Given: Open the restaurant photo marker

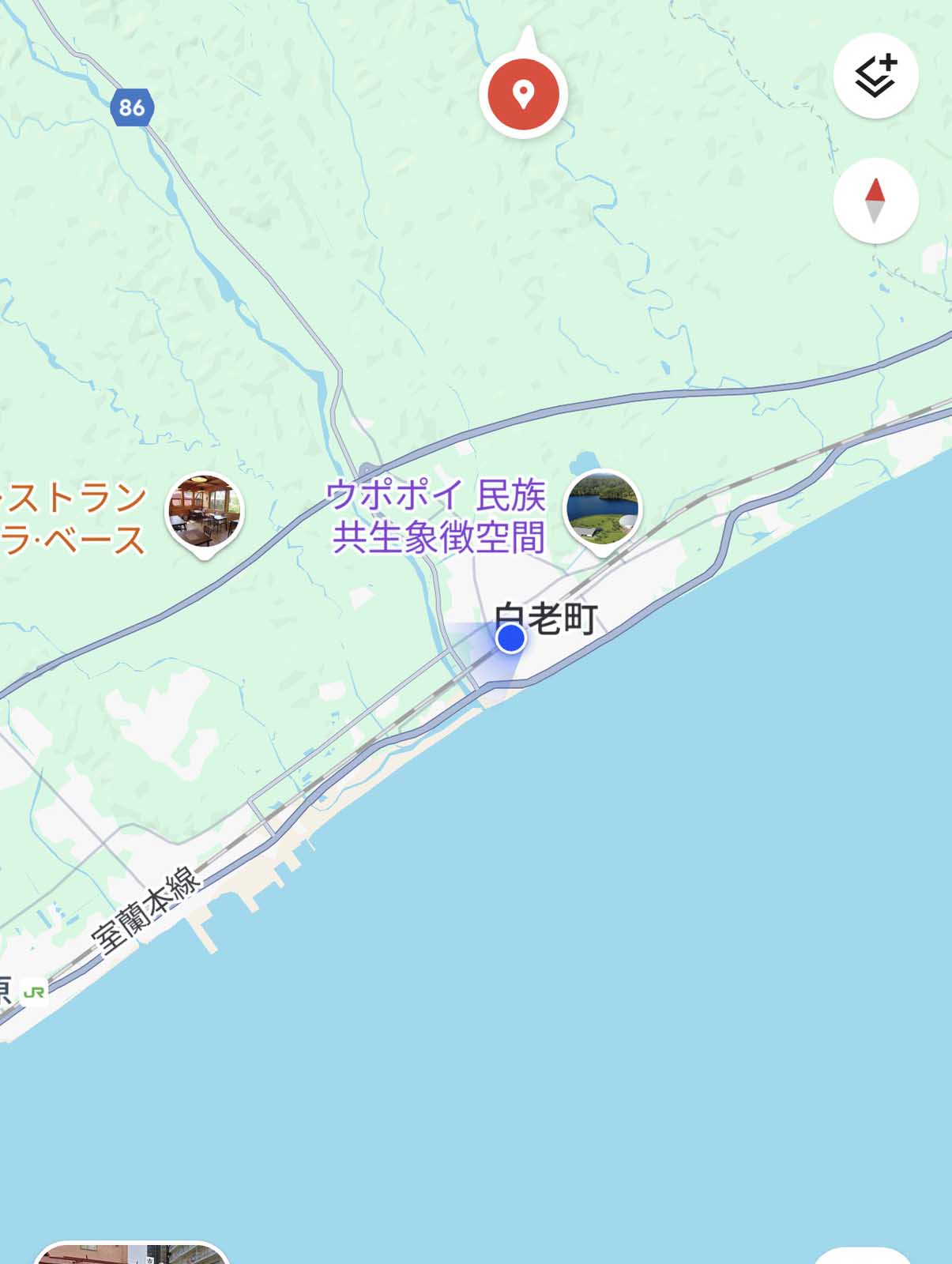Looking at the screenshot, I should [x=204, y=513].
